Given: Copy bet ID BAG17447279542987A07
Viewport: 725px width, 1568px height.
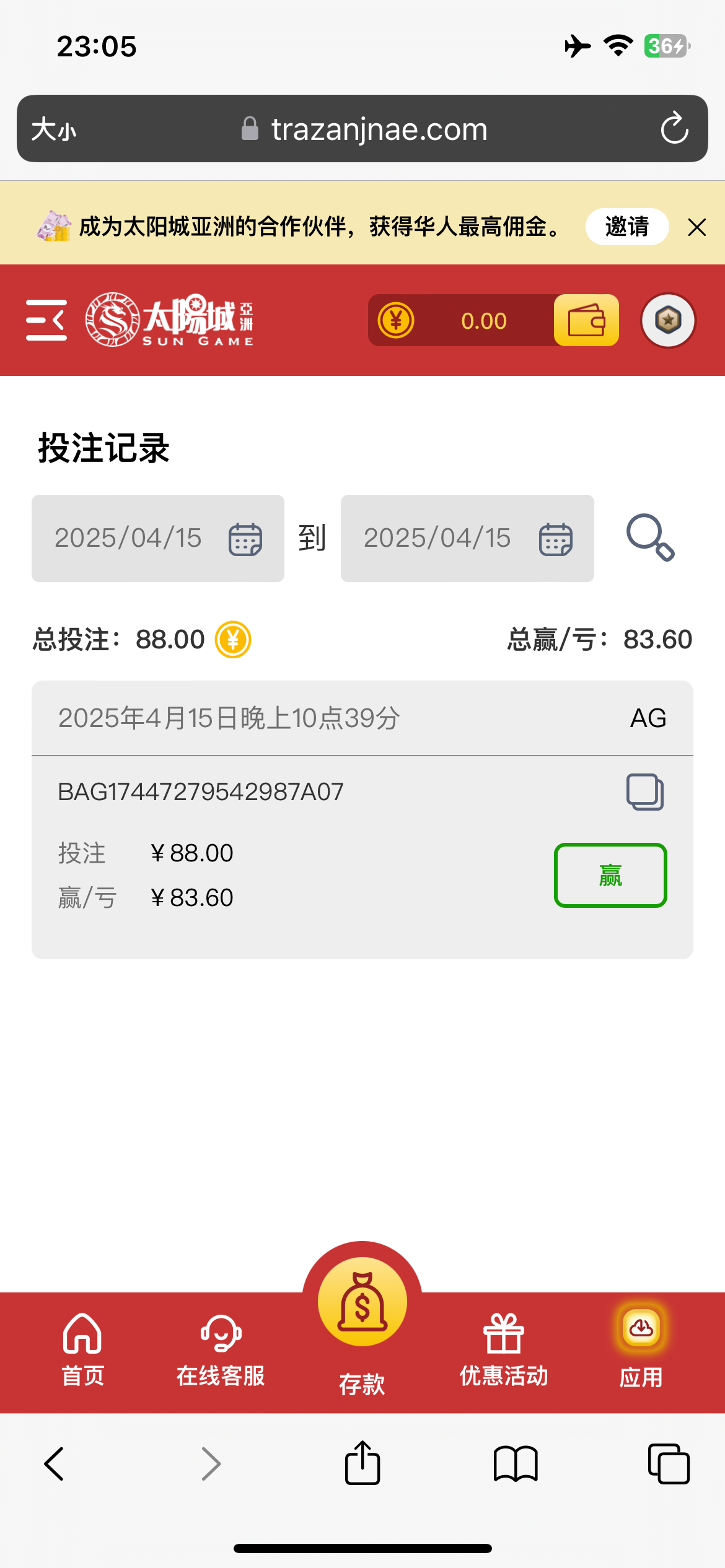Looking at the screenshot, I should [x=645, y=792].
